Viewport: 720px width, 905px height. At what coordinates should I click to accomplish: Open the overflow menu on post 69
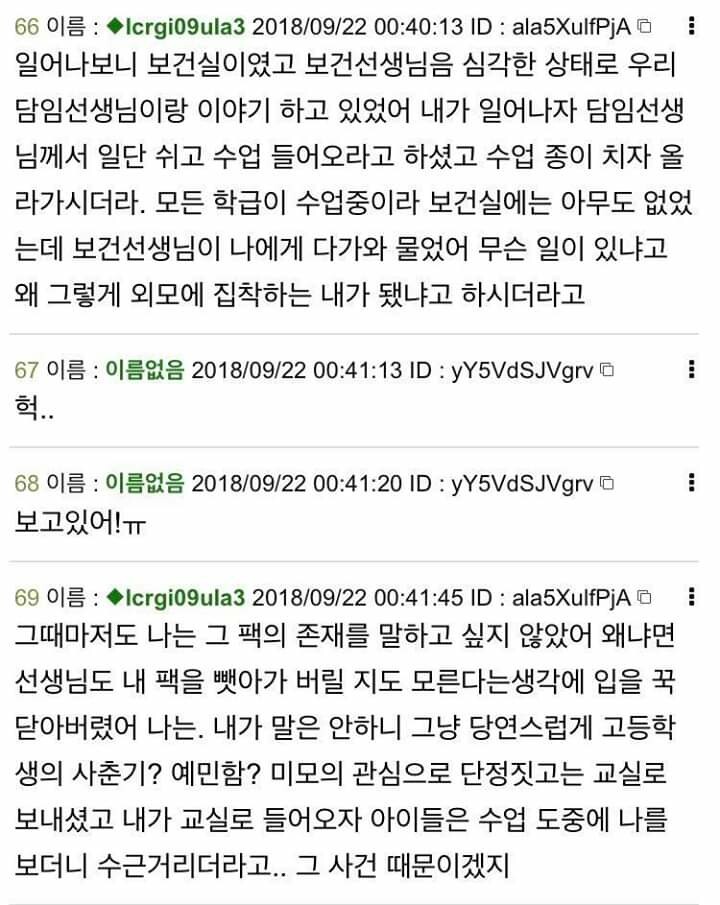coord(692,597)
